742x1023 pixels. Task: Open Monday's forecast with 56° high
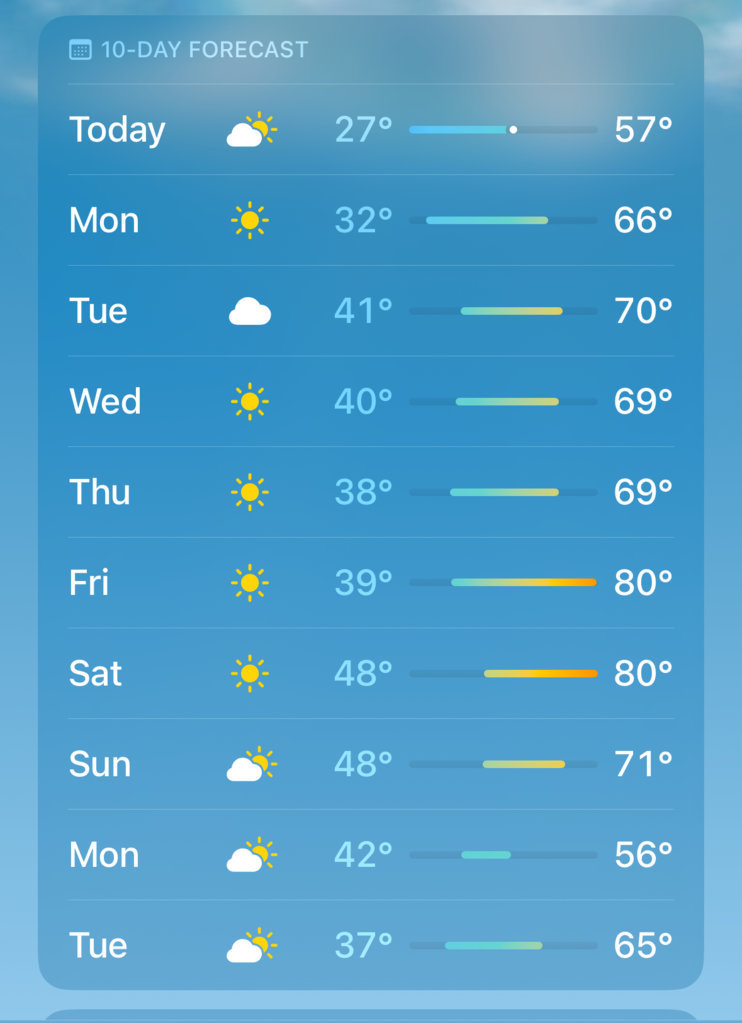(x=370, y=855)
